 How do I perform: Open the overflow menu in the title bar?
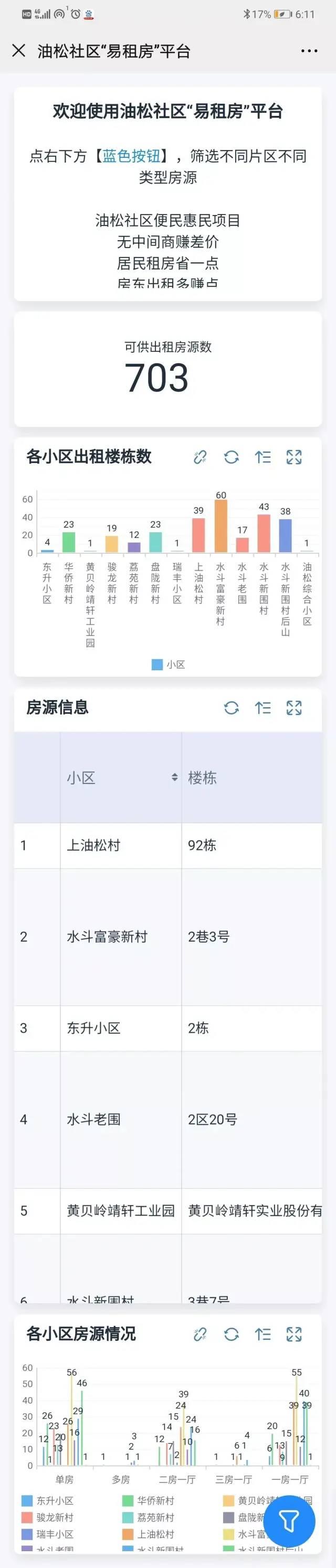click(x=309, y=51)
